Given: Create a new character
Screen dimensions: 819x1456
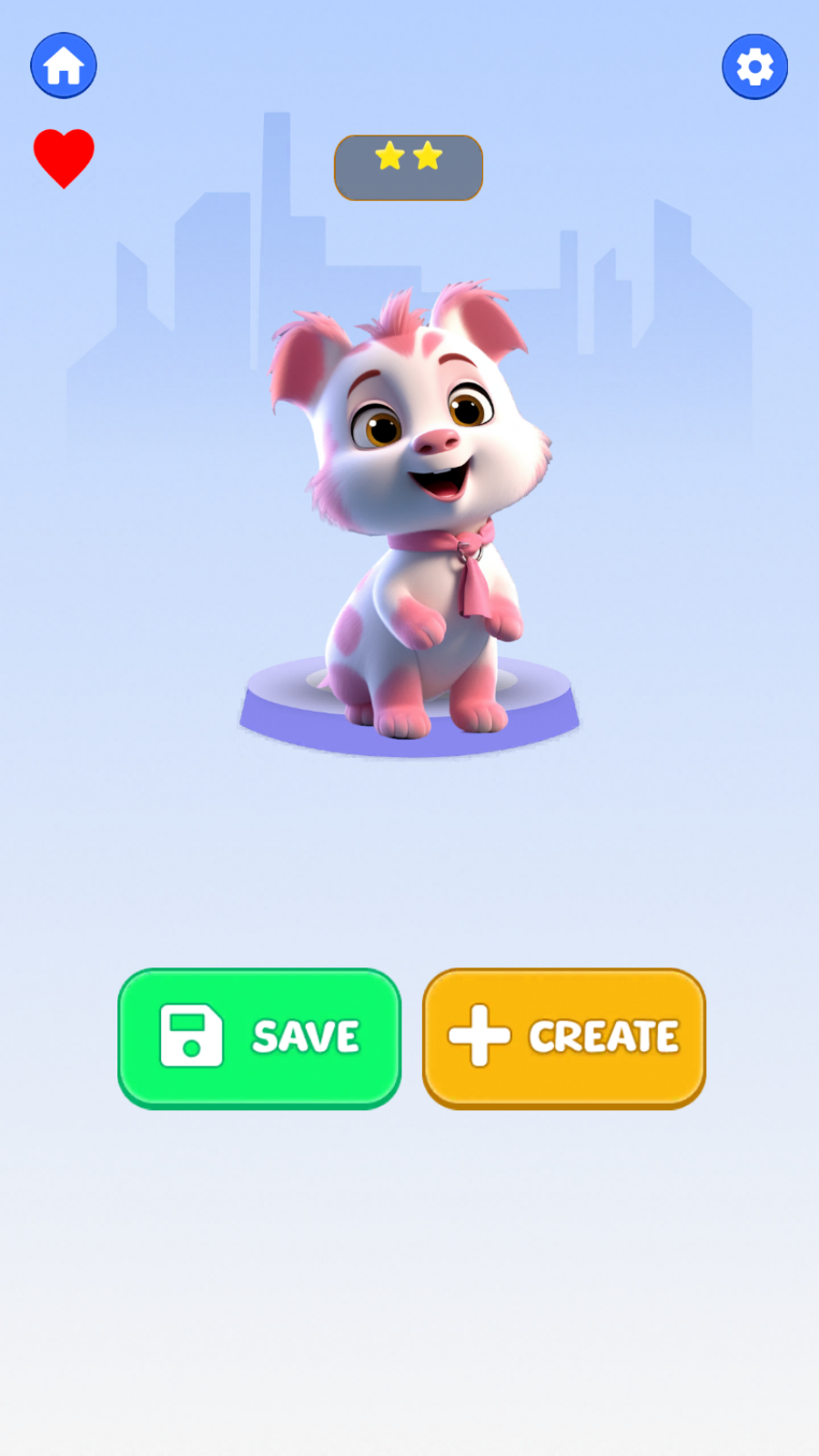Looking at the screenshot, I should 564,1037.
